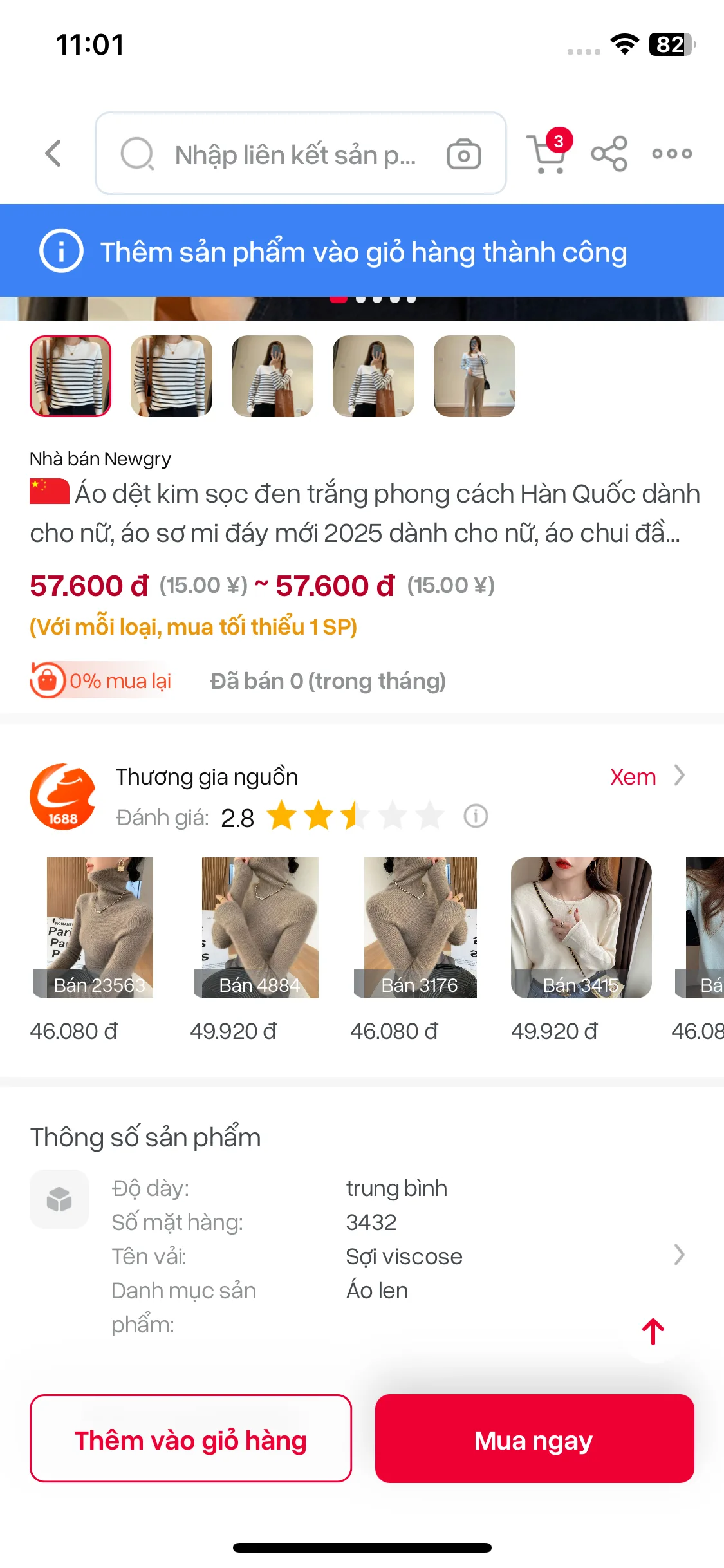Open camera image search
The image size is (724, 1568).
point(464,154)
